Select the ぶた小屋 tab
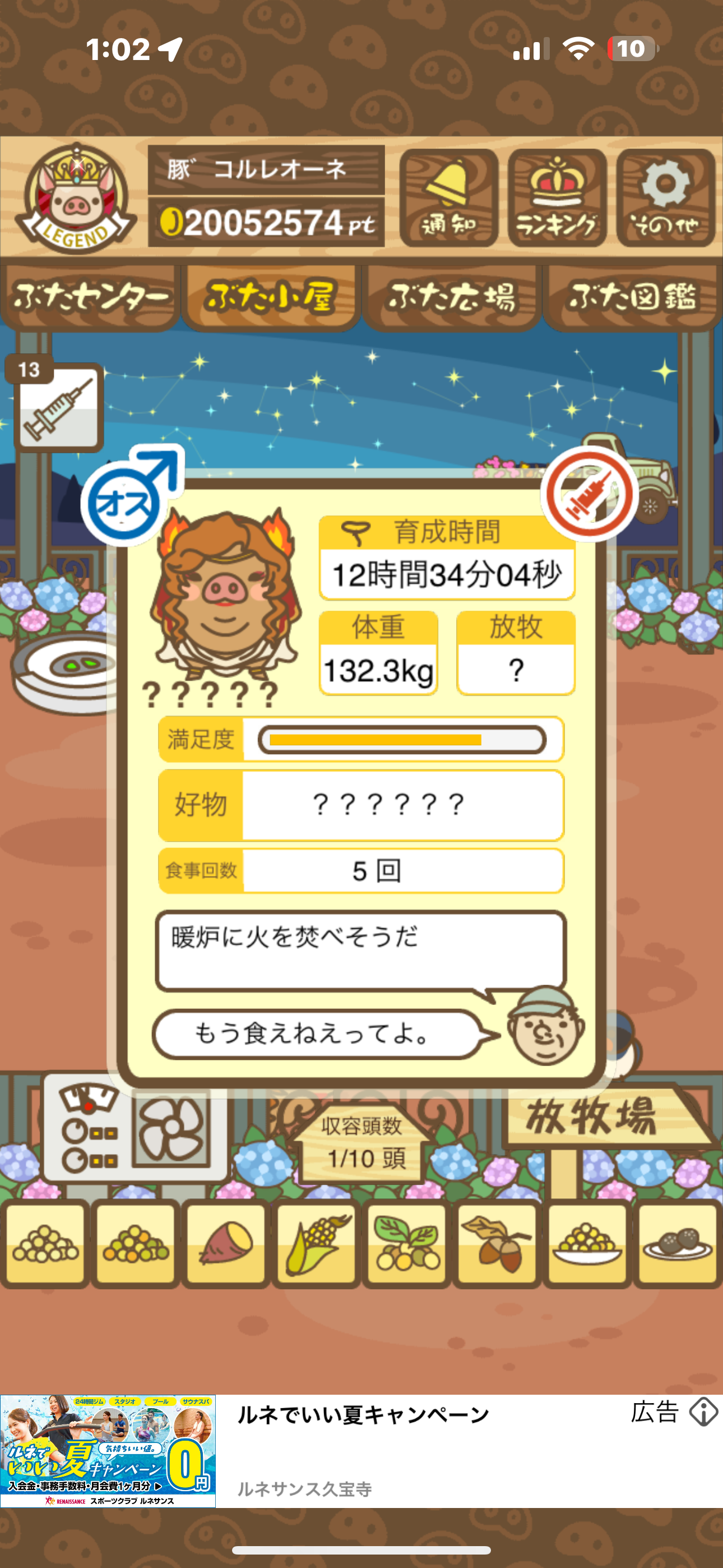 click(x=271, y=298)
